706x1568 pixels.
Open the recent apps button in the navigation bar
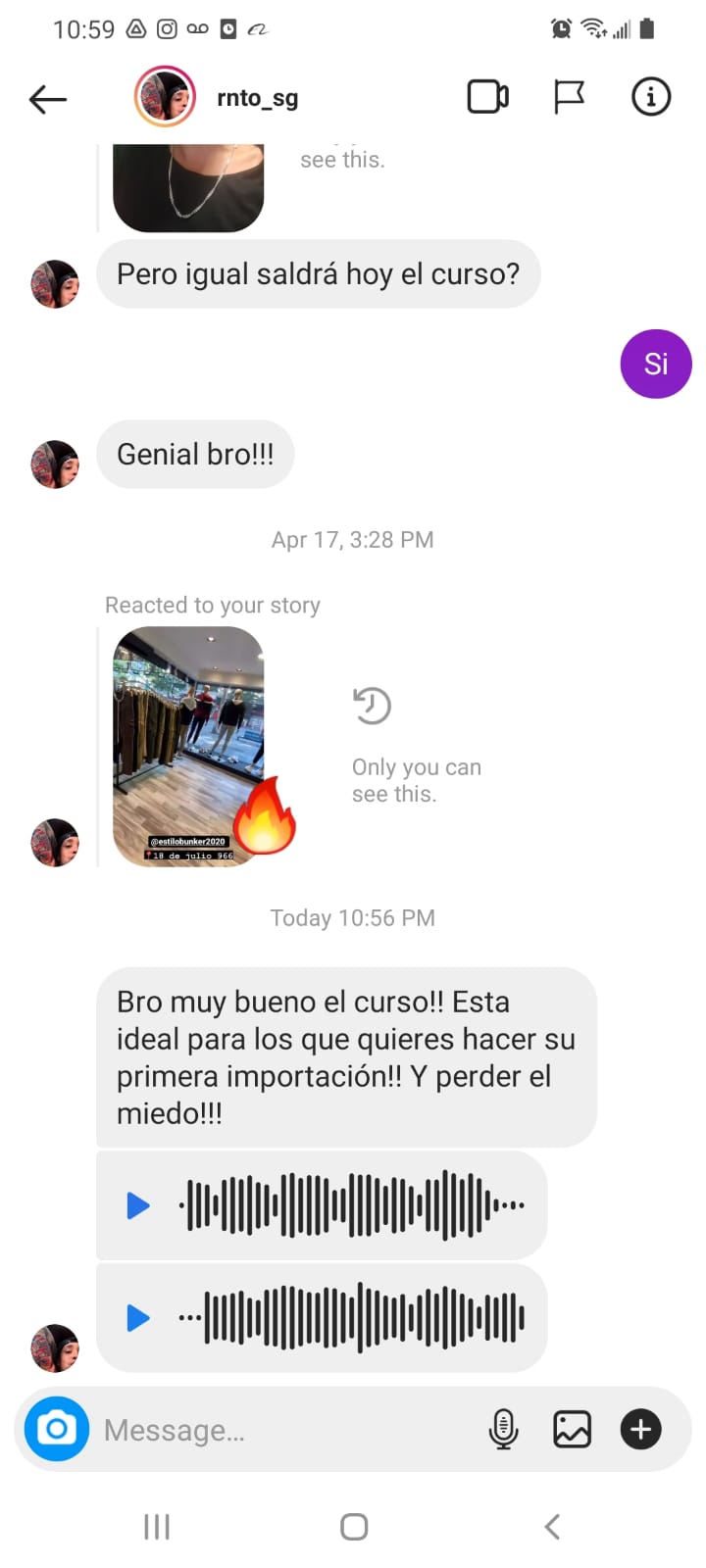[157, 1526]
